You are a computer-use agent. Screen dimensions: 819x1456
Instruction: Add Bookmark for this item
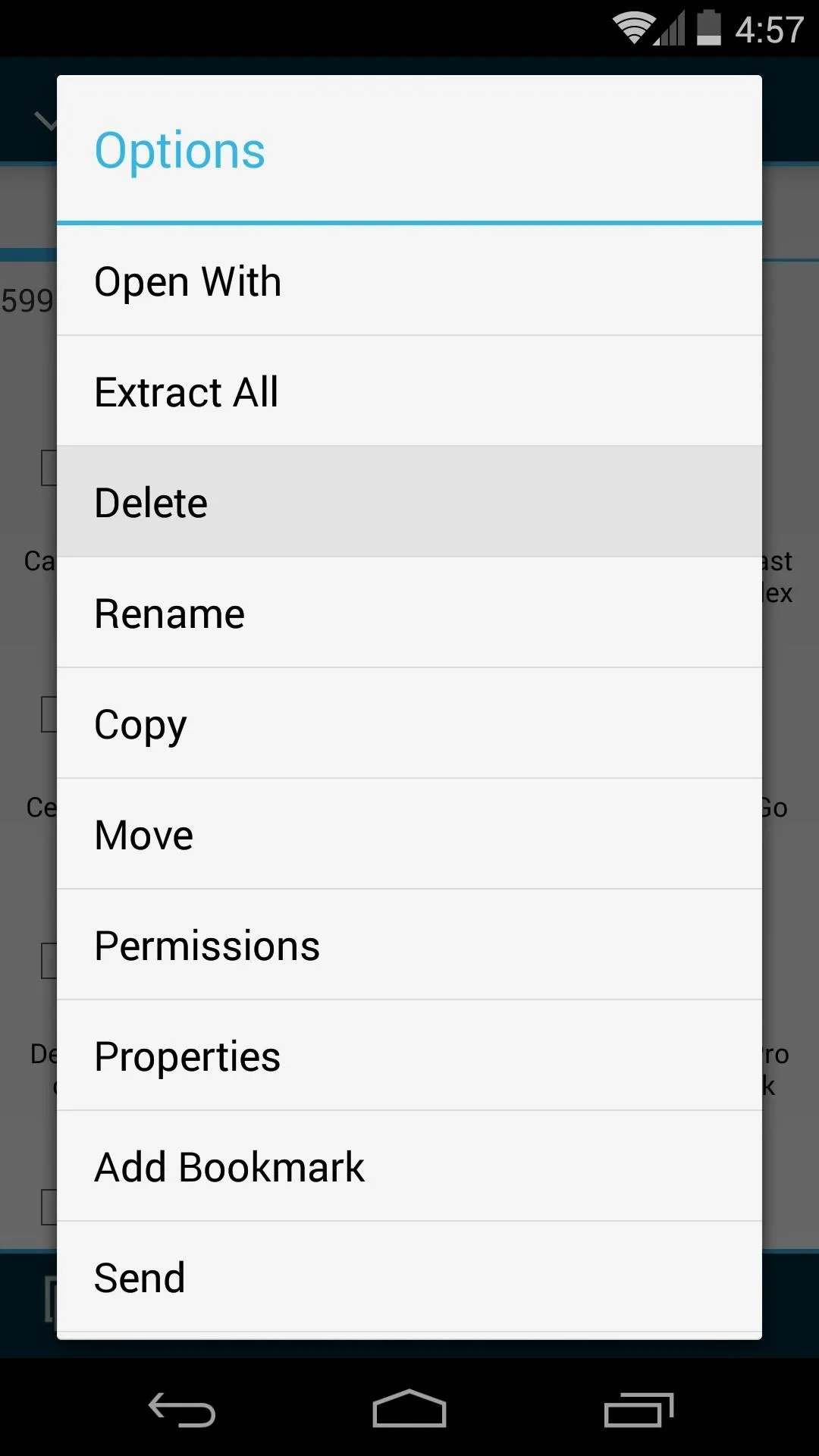click(x=409, y=1166)
